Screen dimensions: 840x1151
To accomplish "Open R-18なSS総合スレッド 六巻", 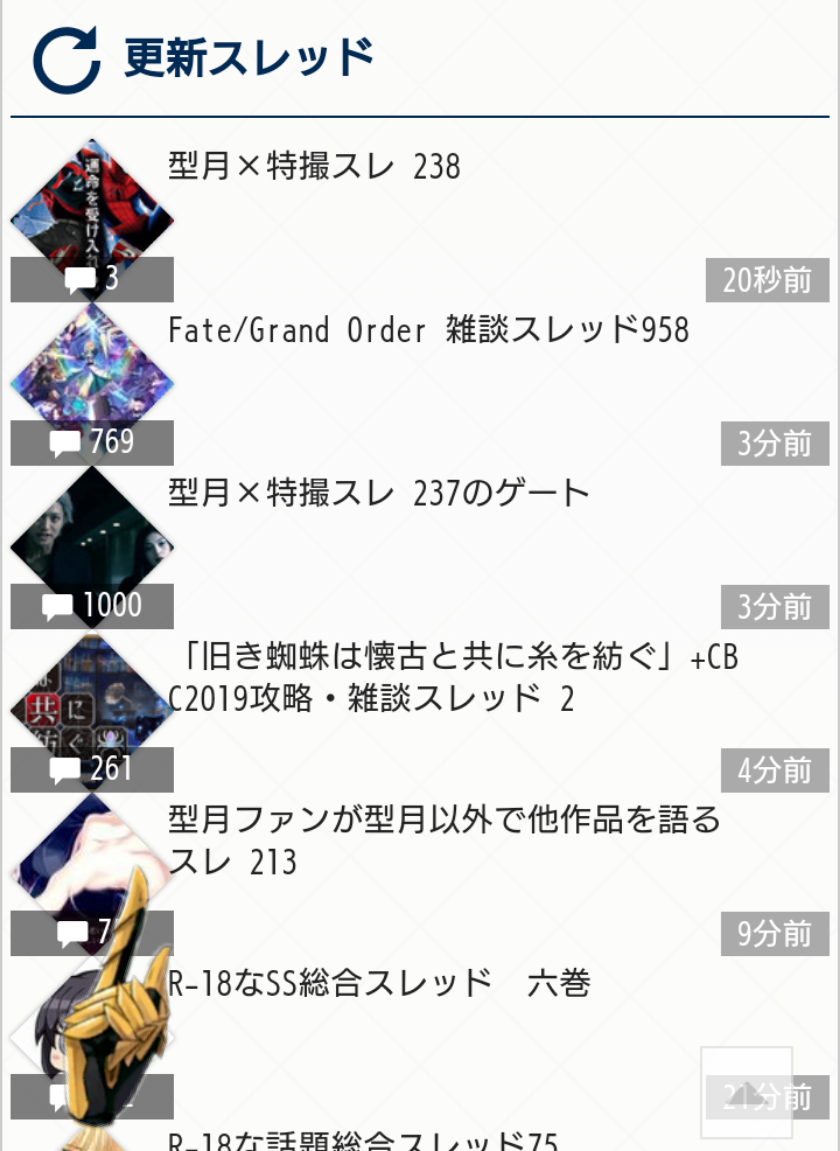I will pos(379,983).
